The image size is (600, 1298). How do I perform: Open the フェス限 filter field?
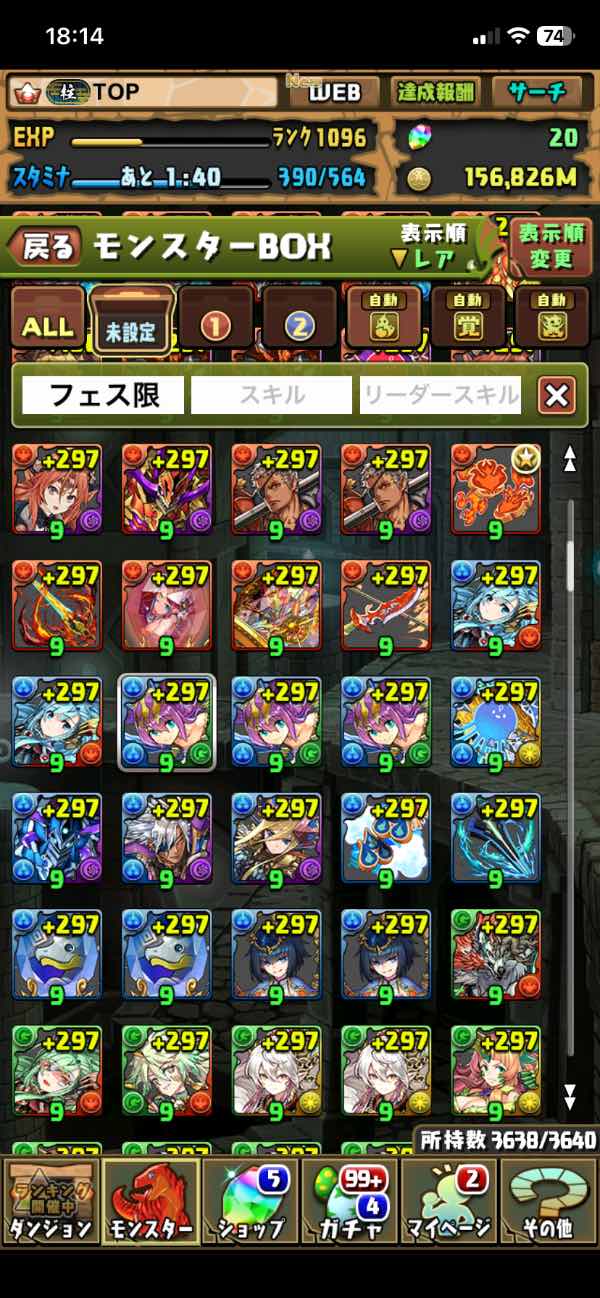pos(104,395)
